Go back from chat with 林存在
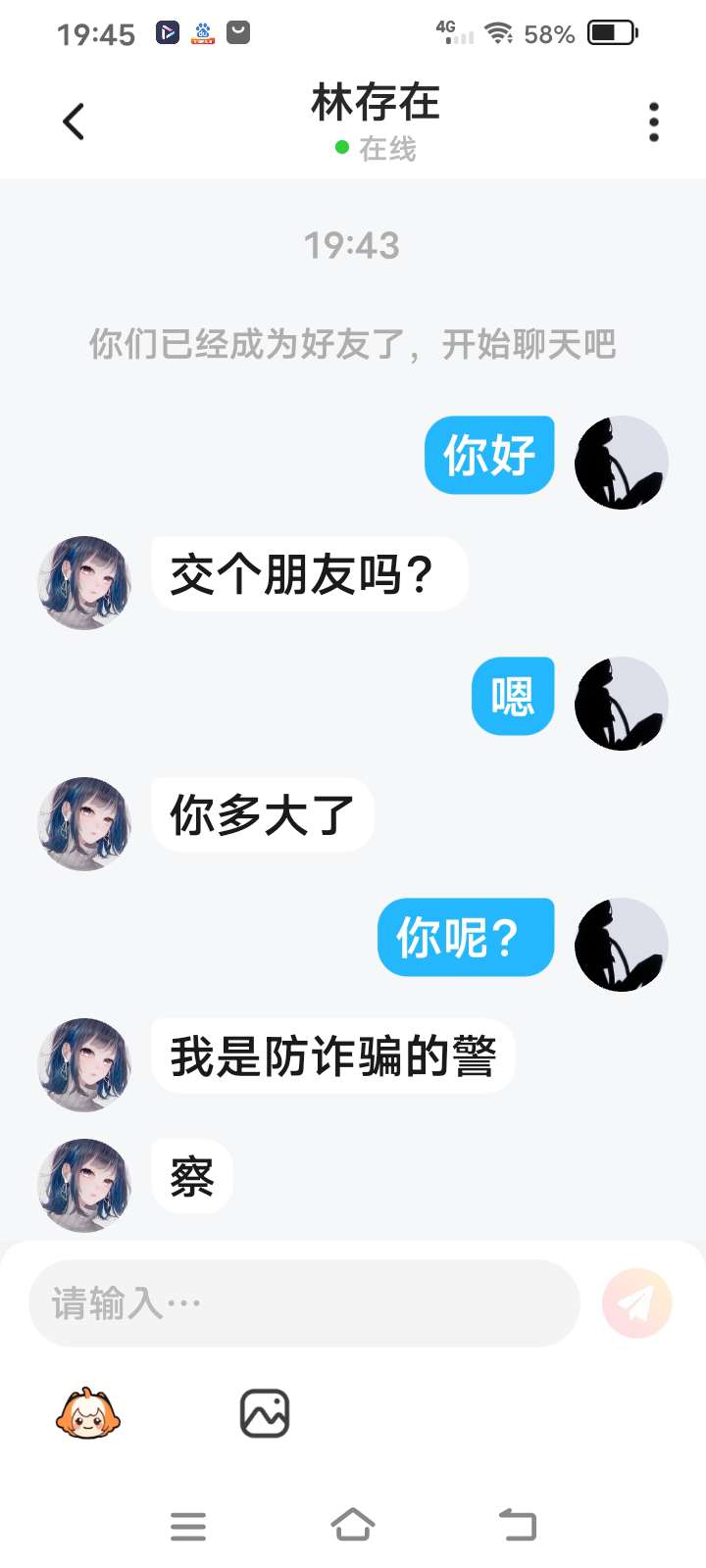The image size is (706, 1568). tap(74, 122)
